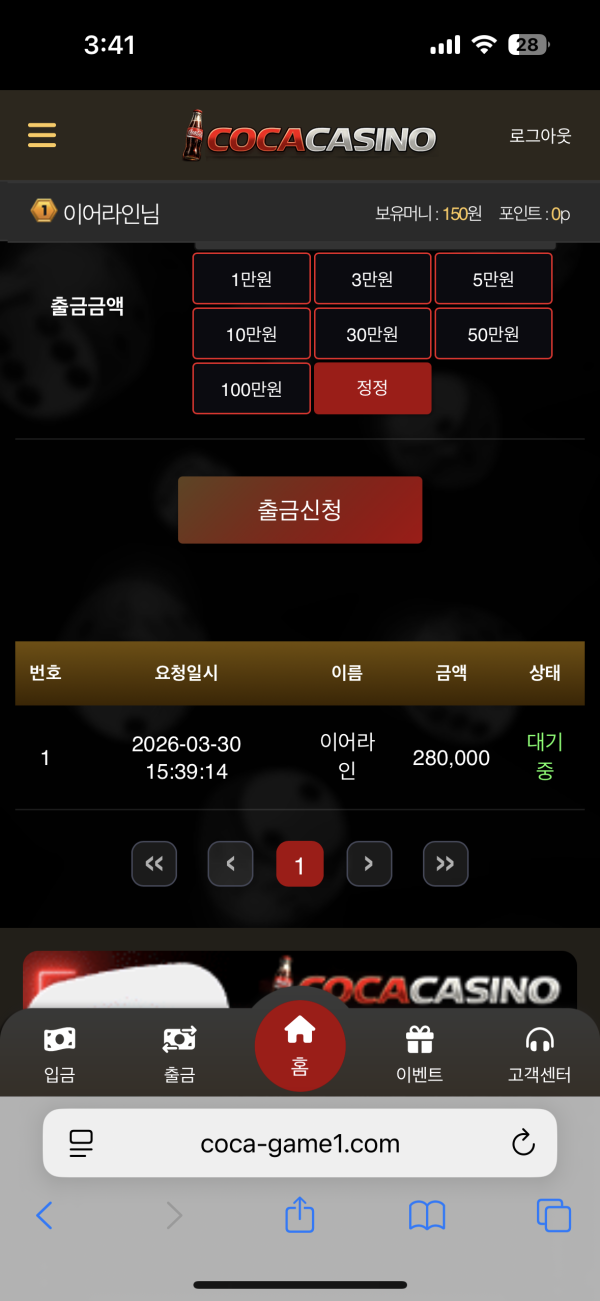Viewport: 600px width, 1301px height.
Task: Reset the amount with 정정
Action: coord(372,388)
